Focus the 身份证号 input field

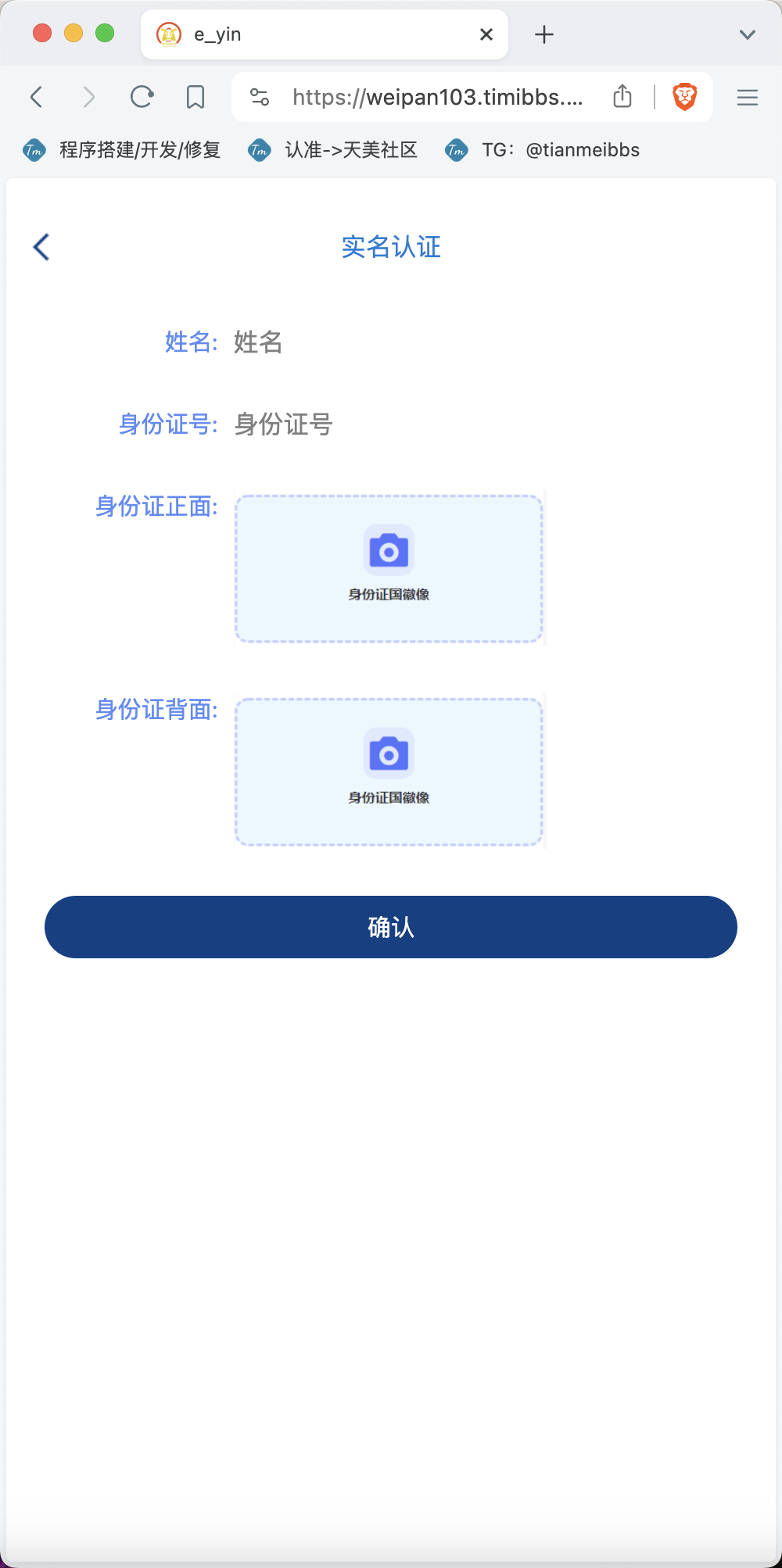(x=485, y=424)
